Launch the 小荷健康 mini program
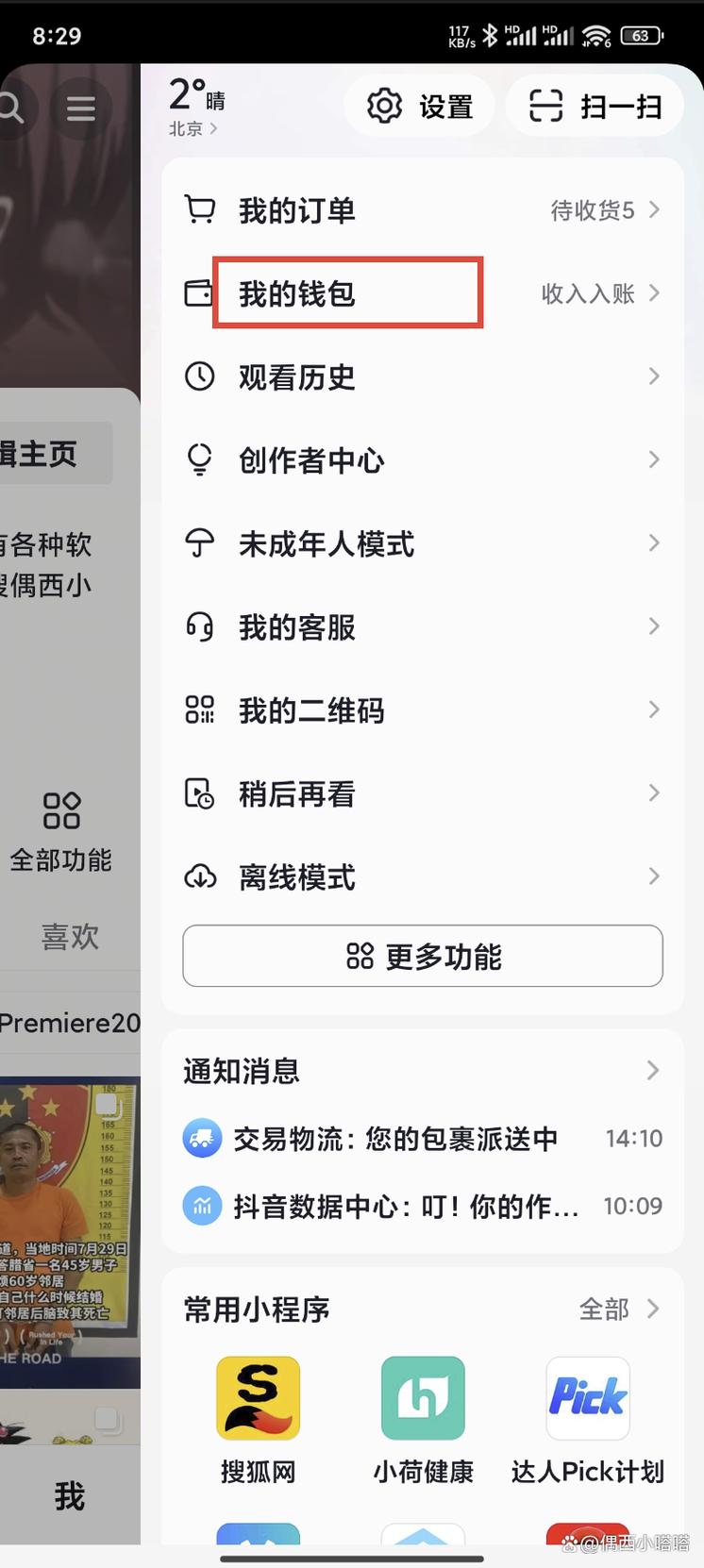704x1568 pixels. [423, 1399]
